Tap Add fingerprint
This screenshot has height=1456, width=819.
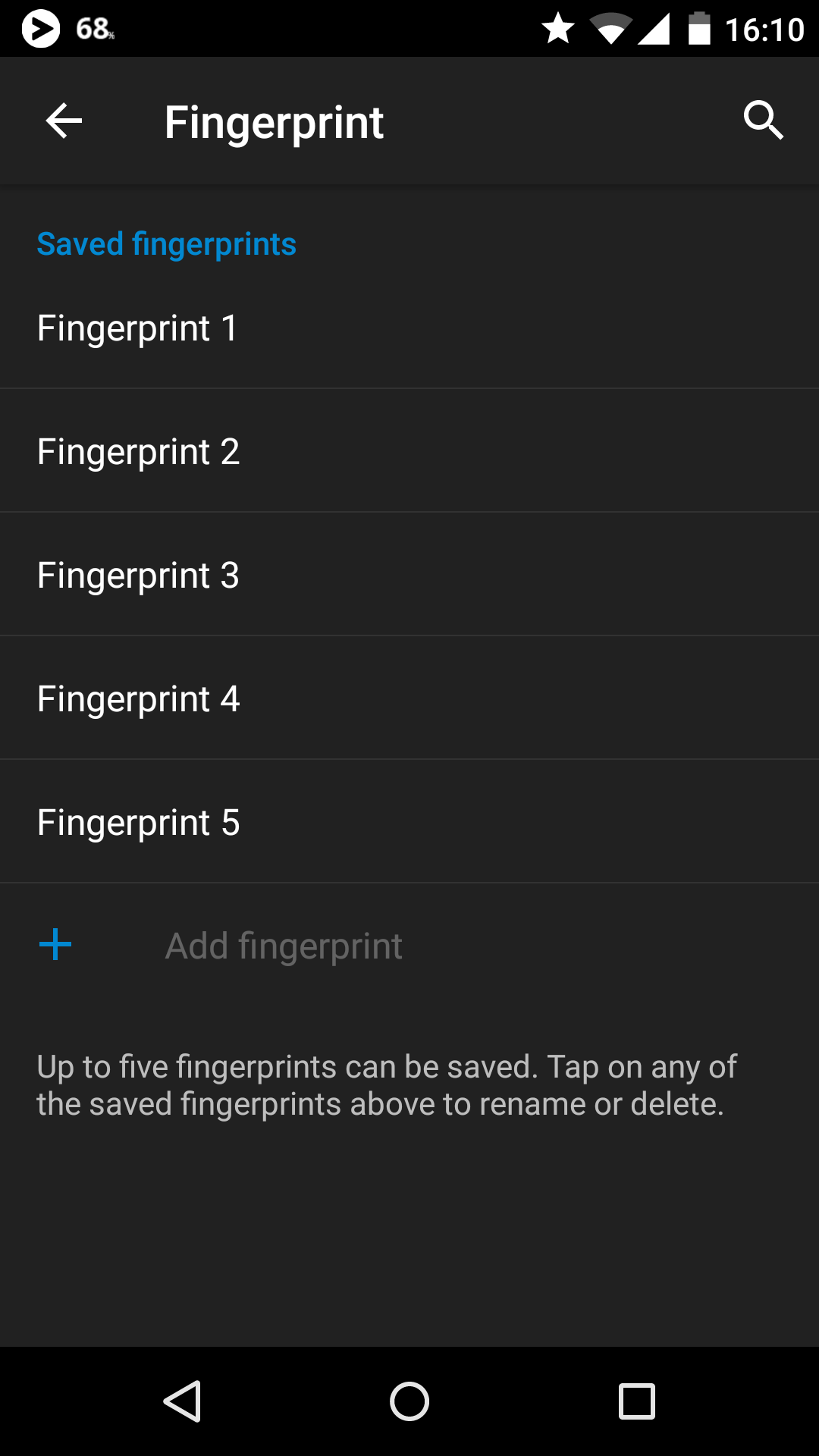(x=284, y=946)
